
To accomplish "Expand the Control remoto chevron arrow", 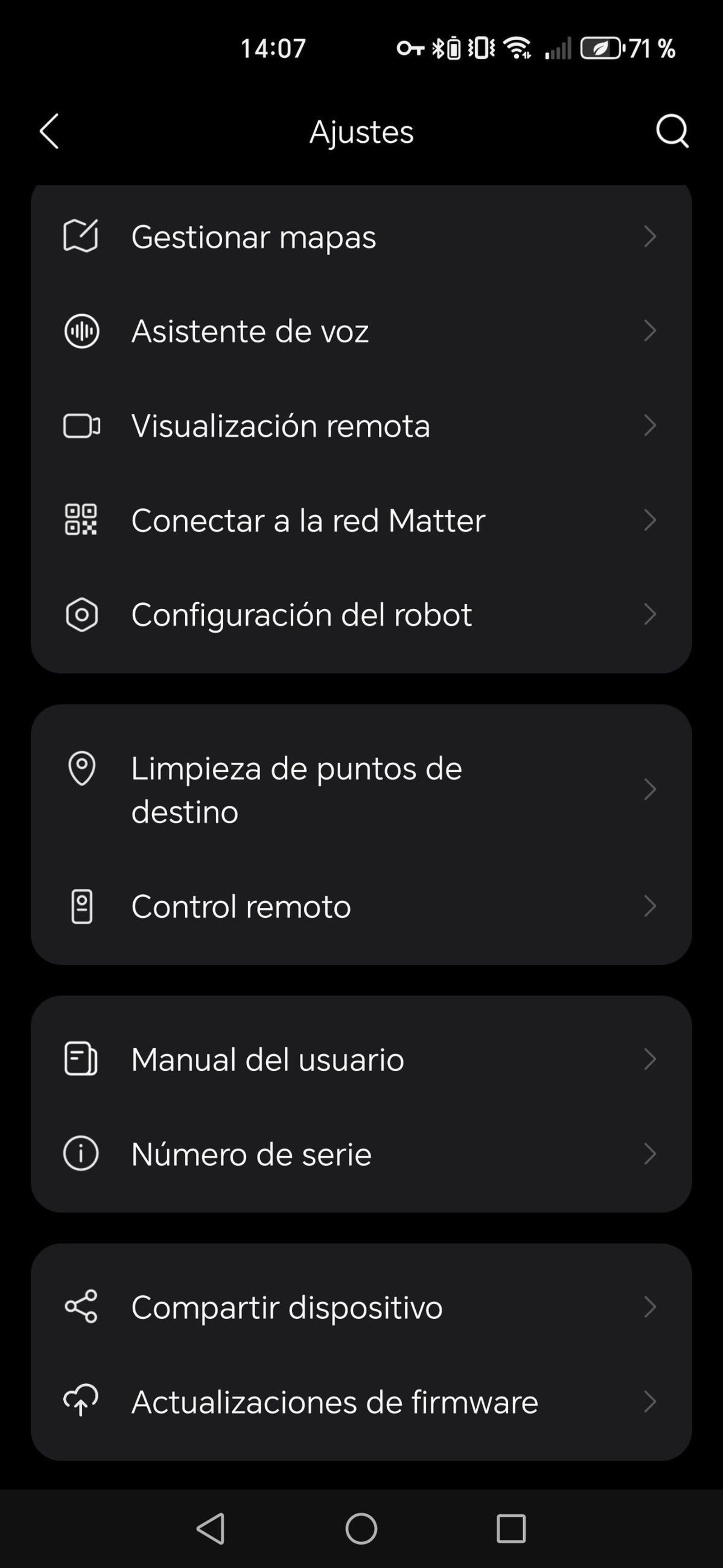I will click(x=651, y=906).
